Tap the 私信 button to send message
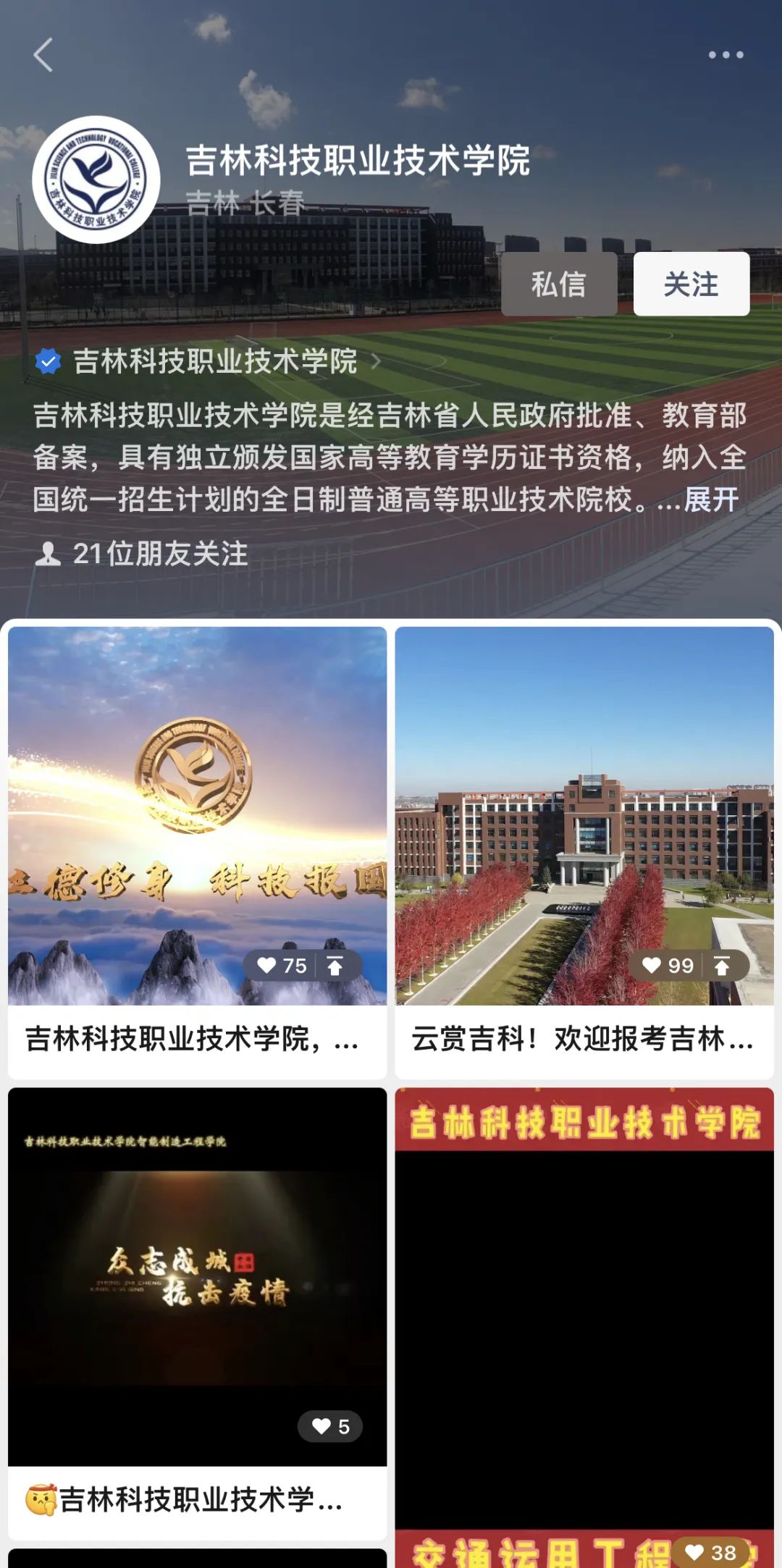The height and width of the screenshot is (1568, 782). click(x=559, y=284)
